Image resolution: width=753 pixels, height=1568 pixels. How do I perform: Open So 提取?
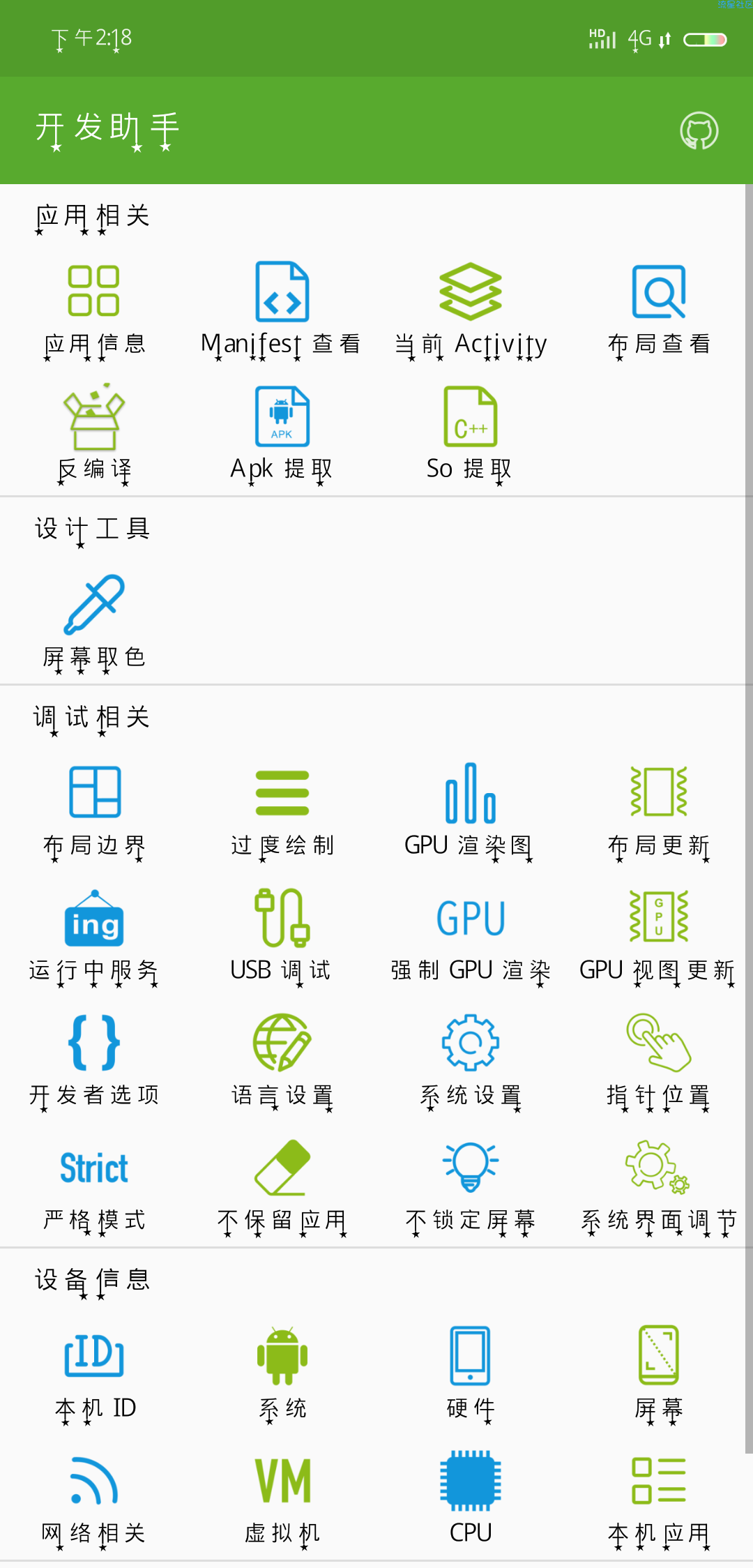tap(471, 434)
